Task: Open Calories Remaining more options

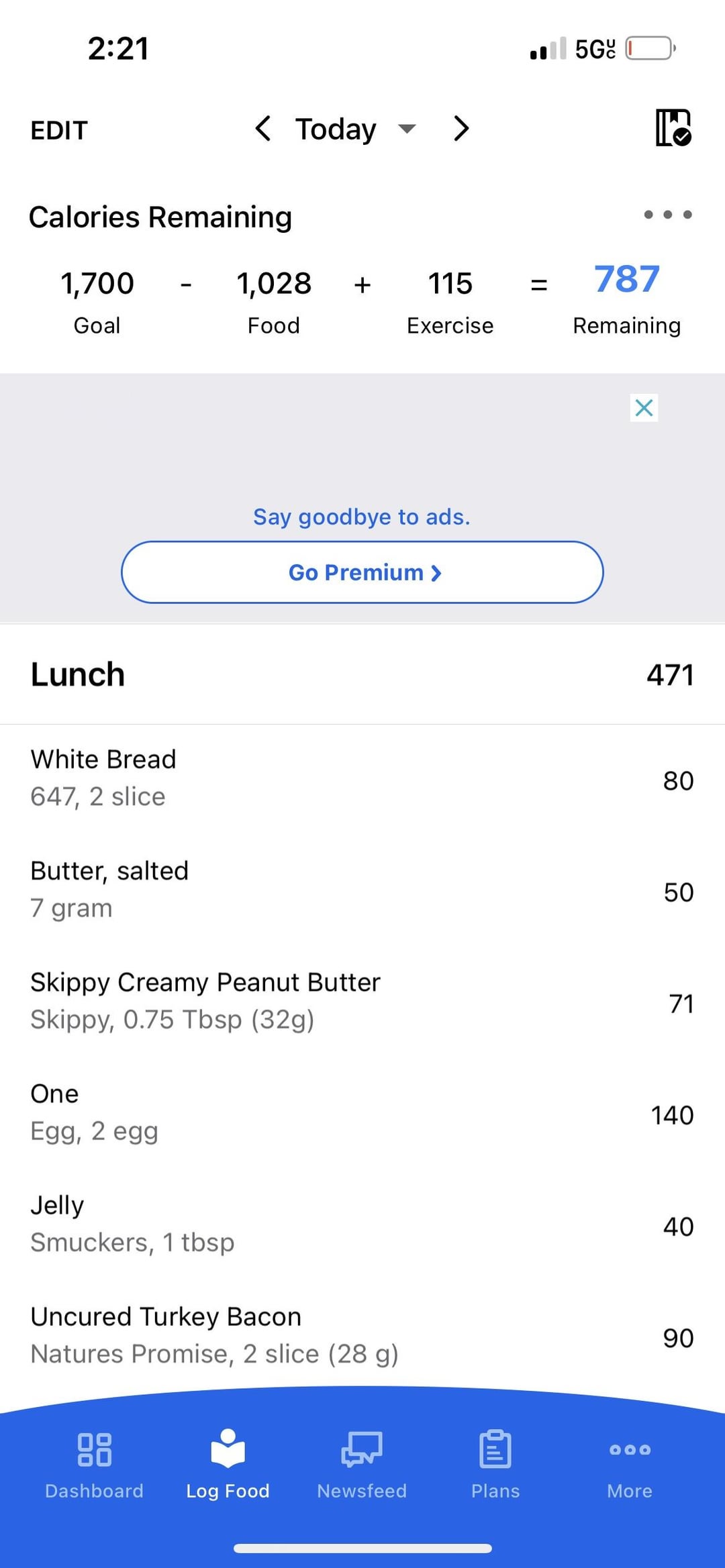Action: 667,215
